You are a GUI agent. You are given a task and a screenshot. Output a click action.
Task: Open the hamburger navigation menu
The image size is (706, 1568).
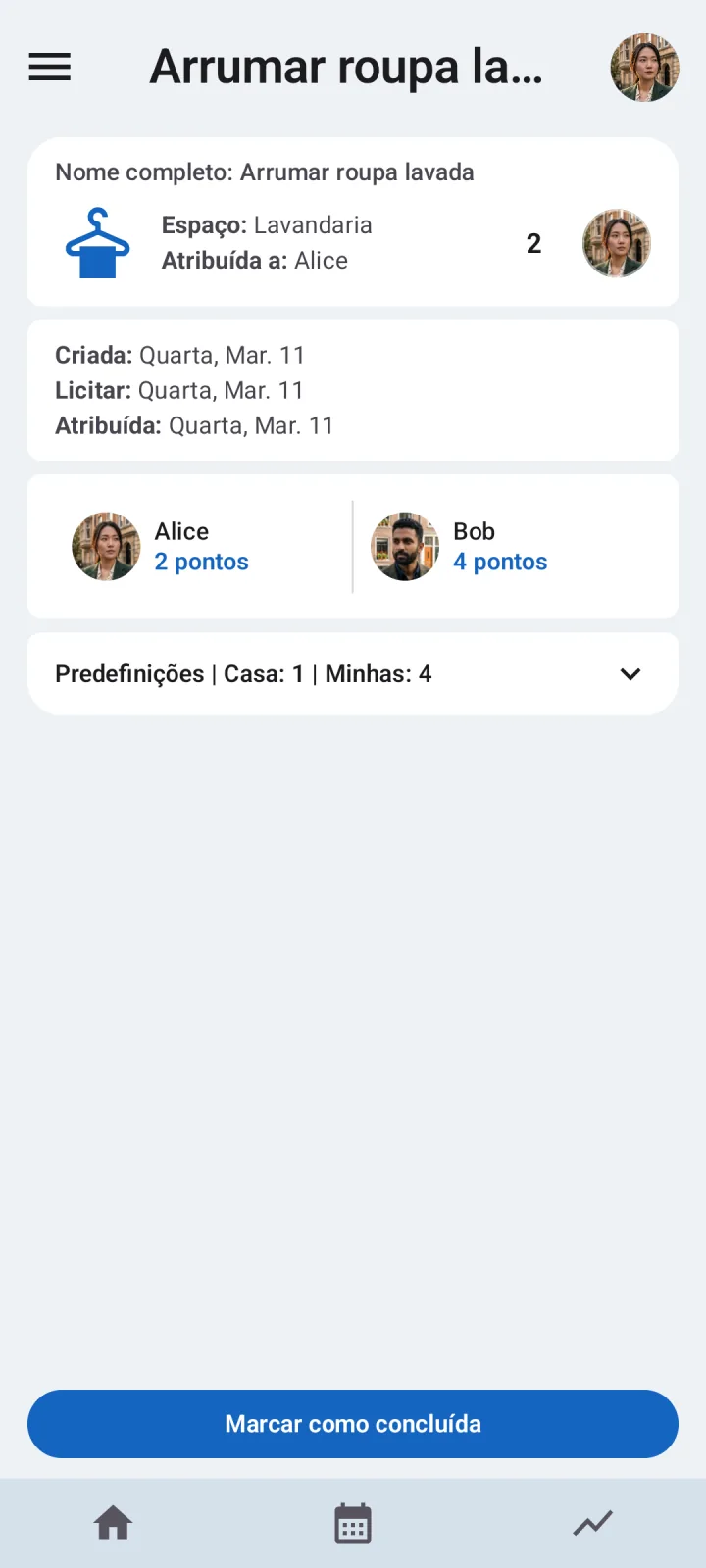click(49, 67)
